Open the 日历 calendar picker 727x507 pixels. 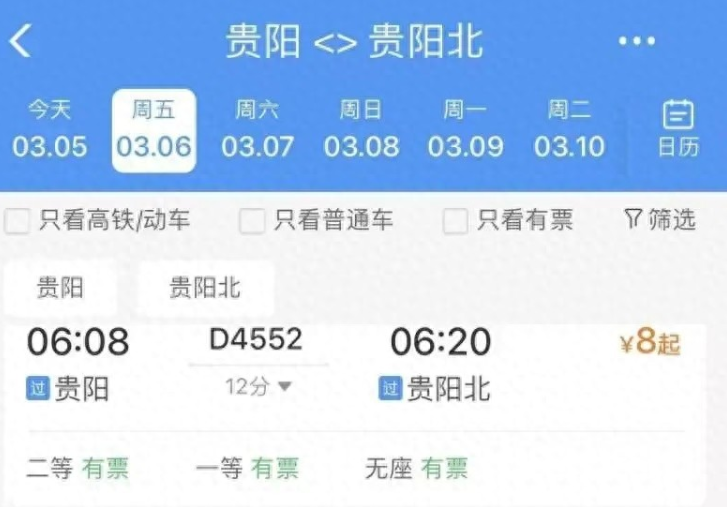[679, 130]
